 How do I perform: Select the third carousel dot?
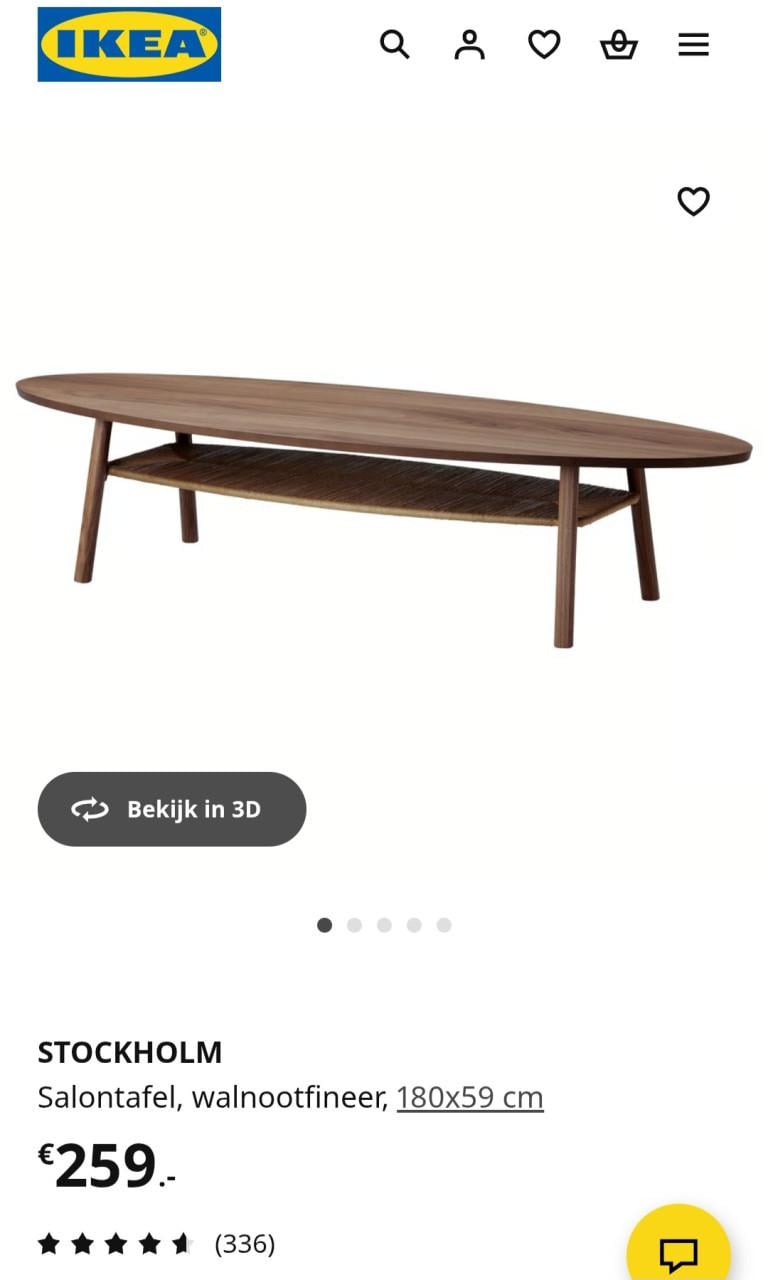pyautogui.click(x=384, y=925)
